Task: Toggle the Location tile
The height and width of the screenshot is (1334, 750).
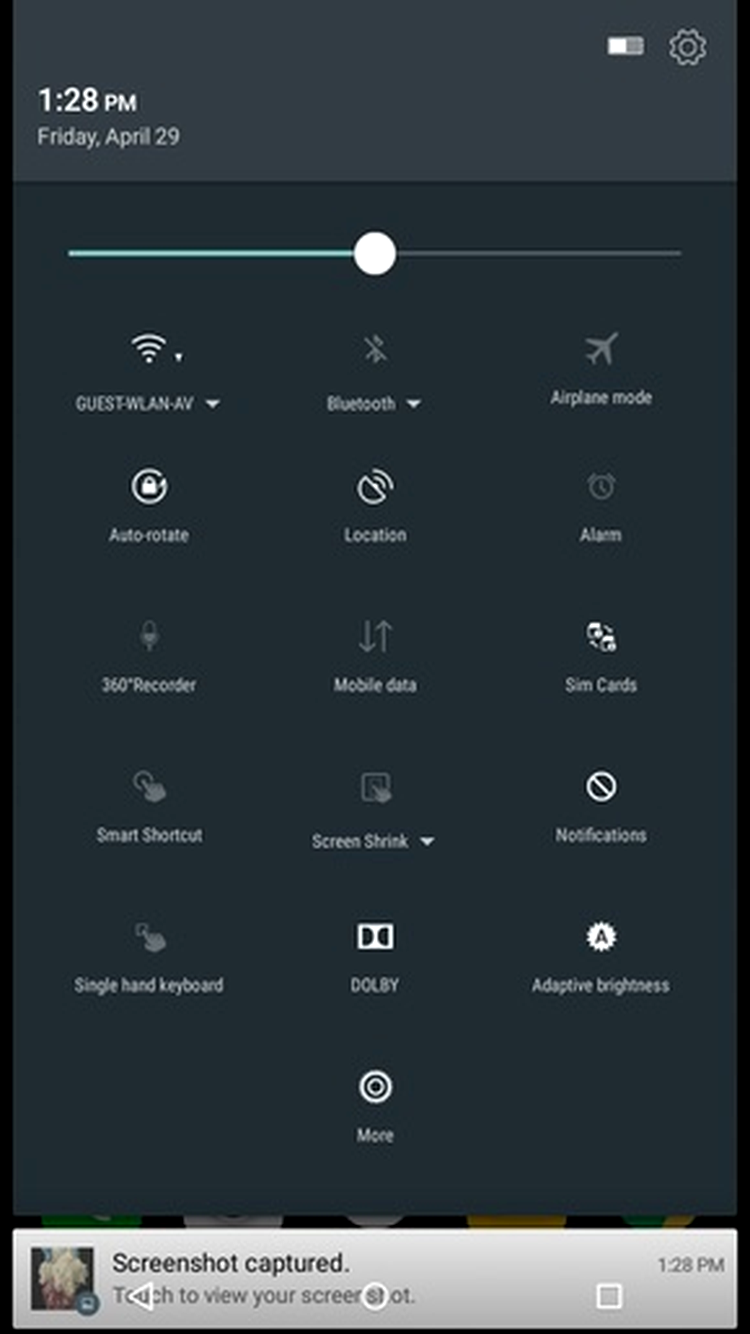Action: (x=375, y=488)
